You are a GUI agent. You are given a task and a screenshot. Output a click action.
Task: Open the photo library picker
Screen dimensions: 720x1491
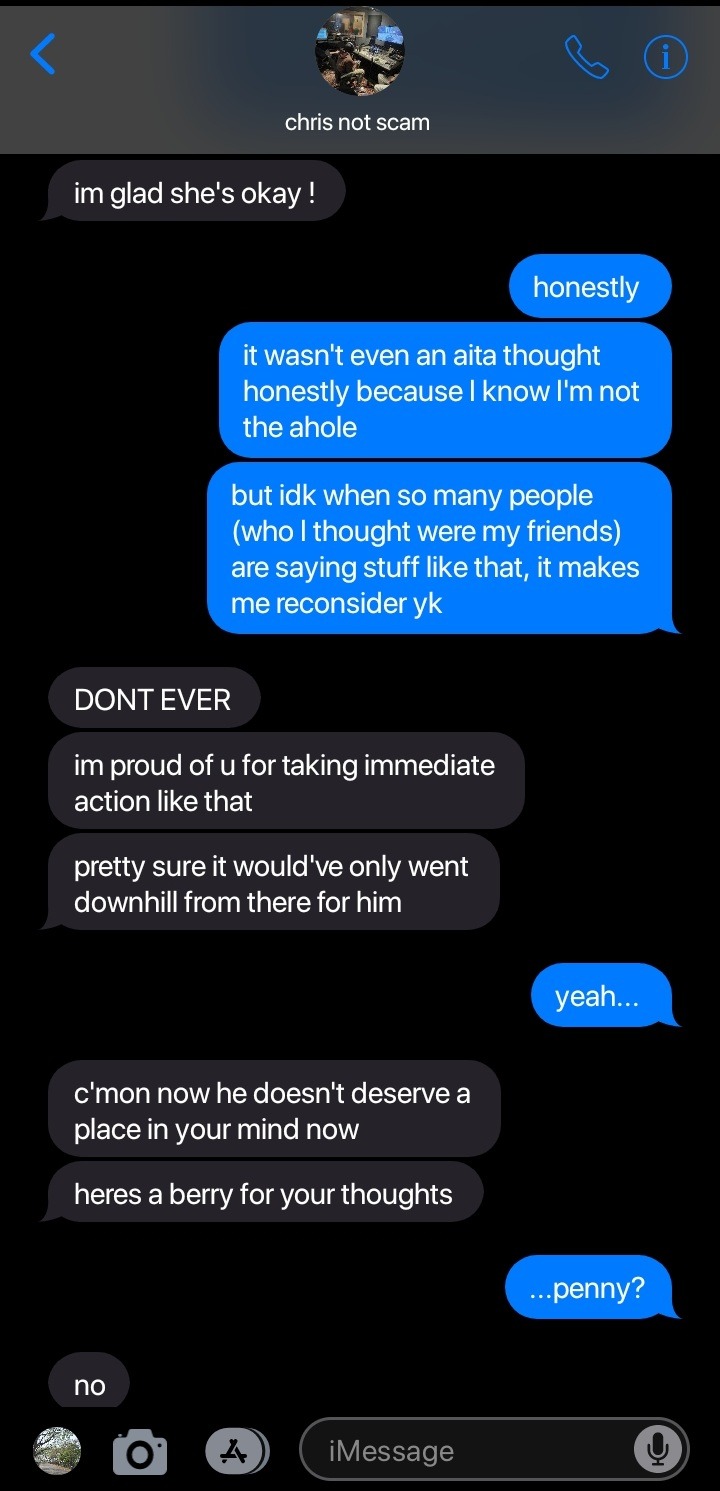[x=57, y=1450]
